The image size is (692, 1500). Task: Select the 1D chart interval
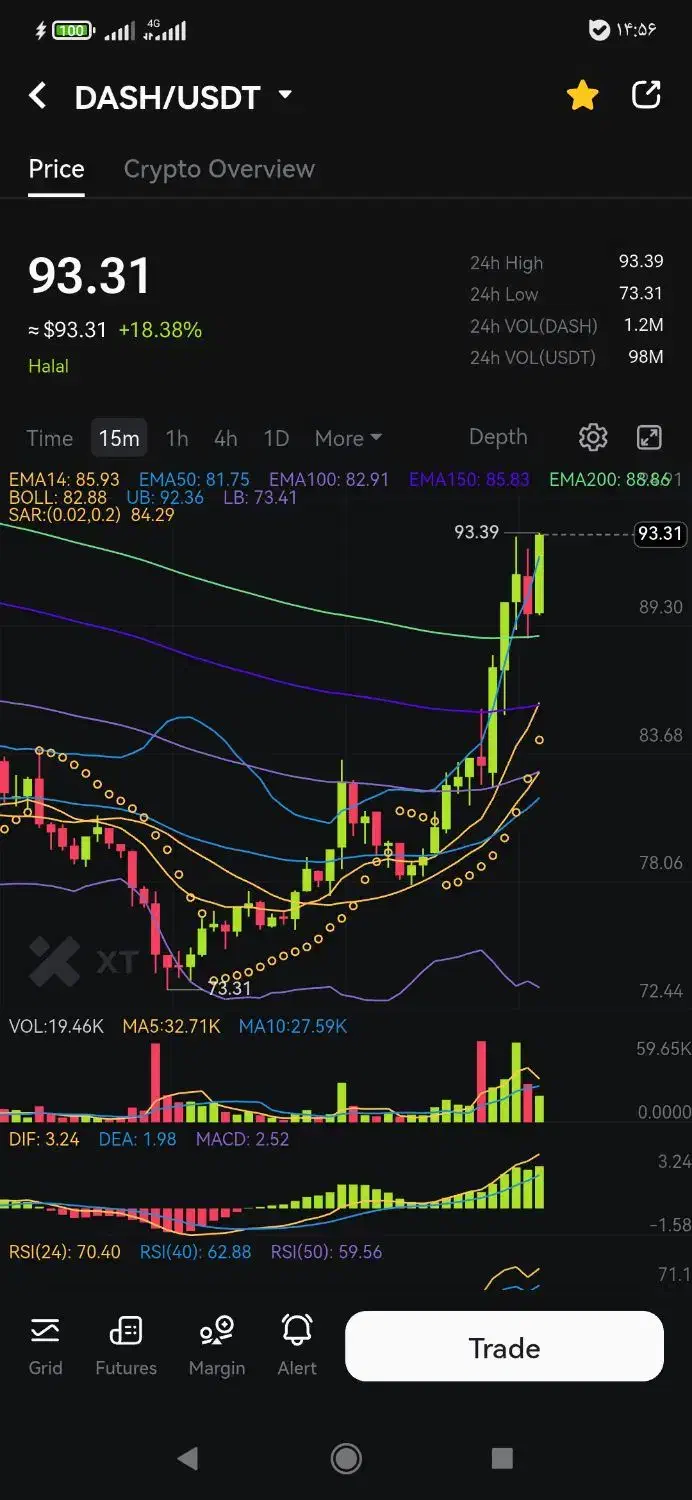tap(276, 438)
